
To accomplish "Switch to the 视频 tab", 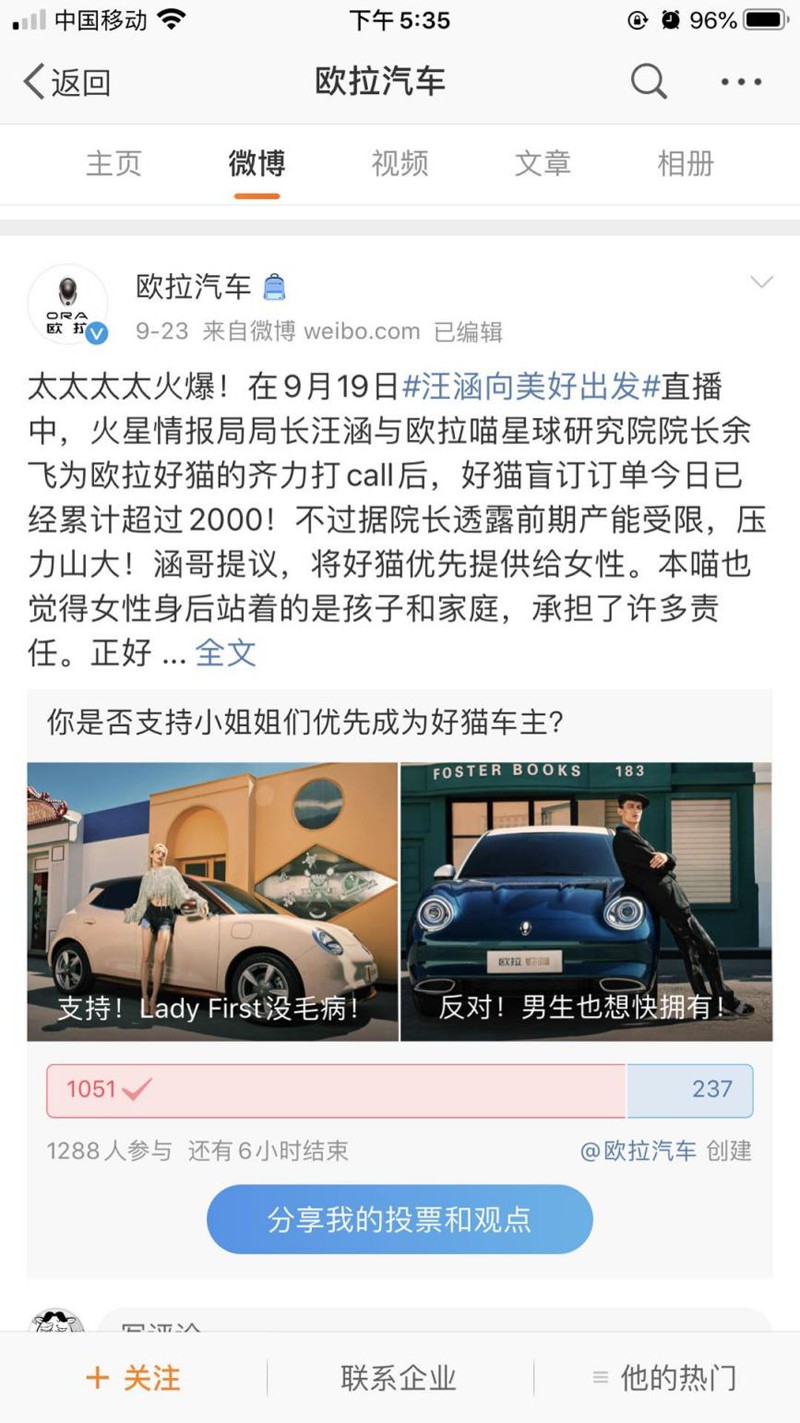I will tap(400, 163).
